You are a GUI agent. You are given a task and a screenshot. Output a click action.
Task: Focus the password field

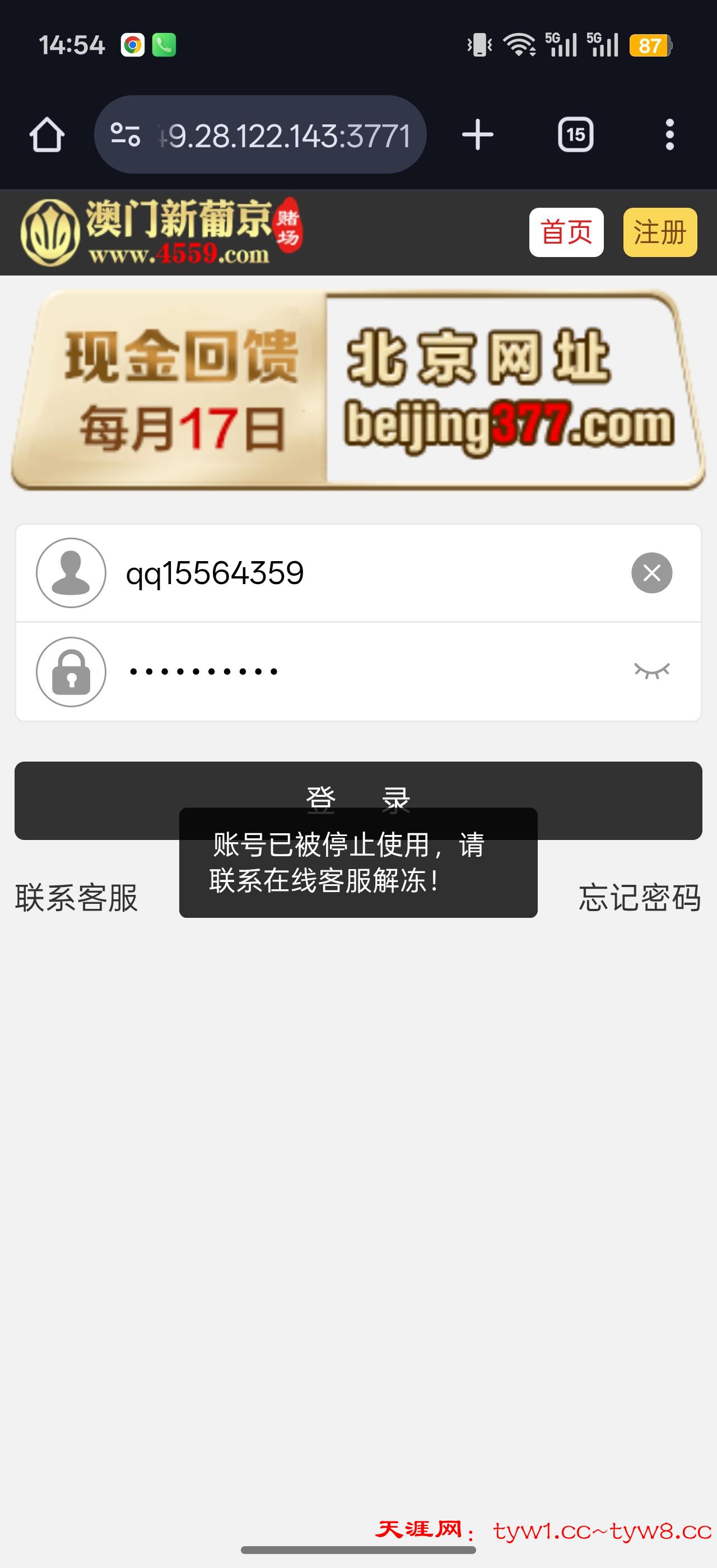click(x=365, y=671)
